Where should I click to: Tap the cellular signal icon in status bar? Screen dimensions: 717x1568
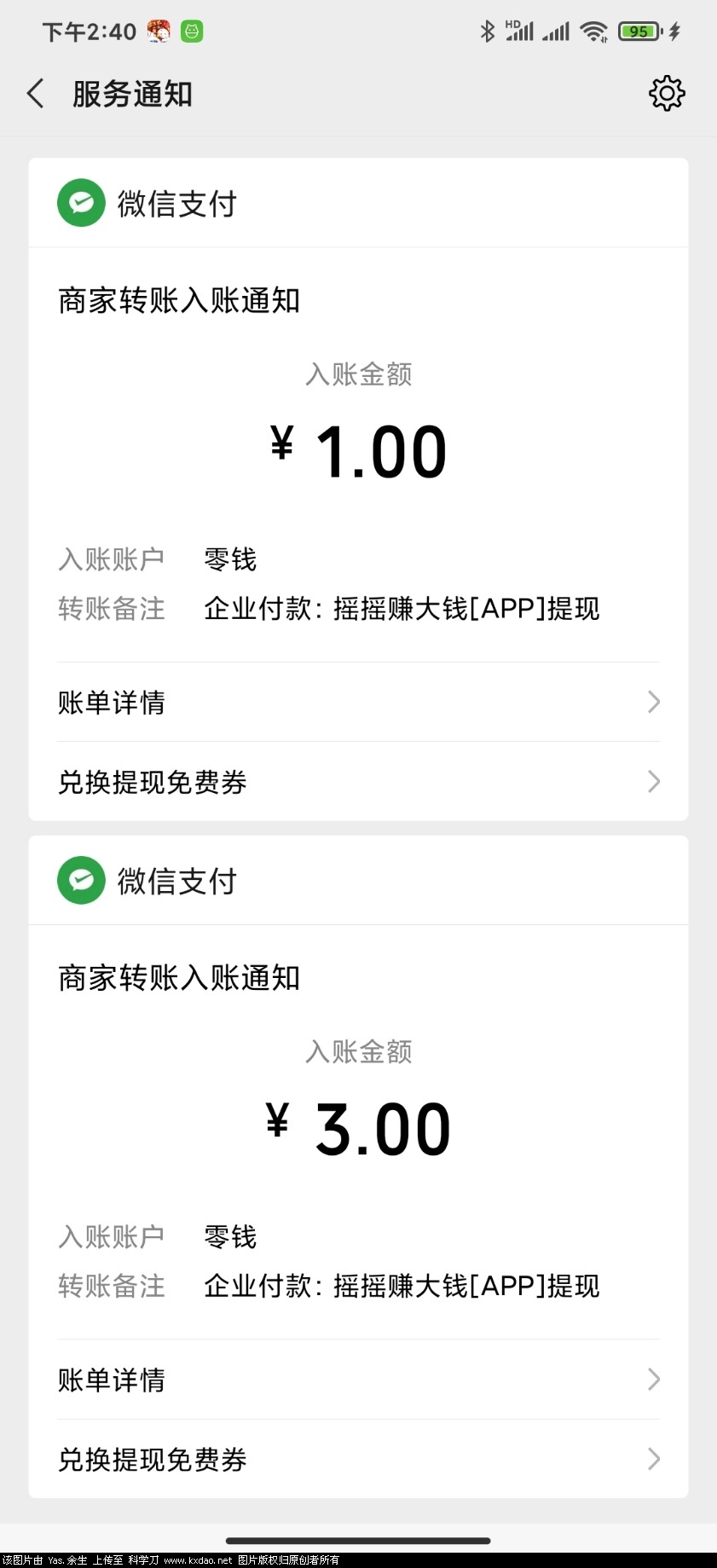pos(558,31)
